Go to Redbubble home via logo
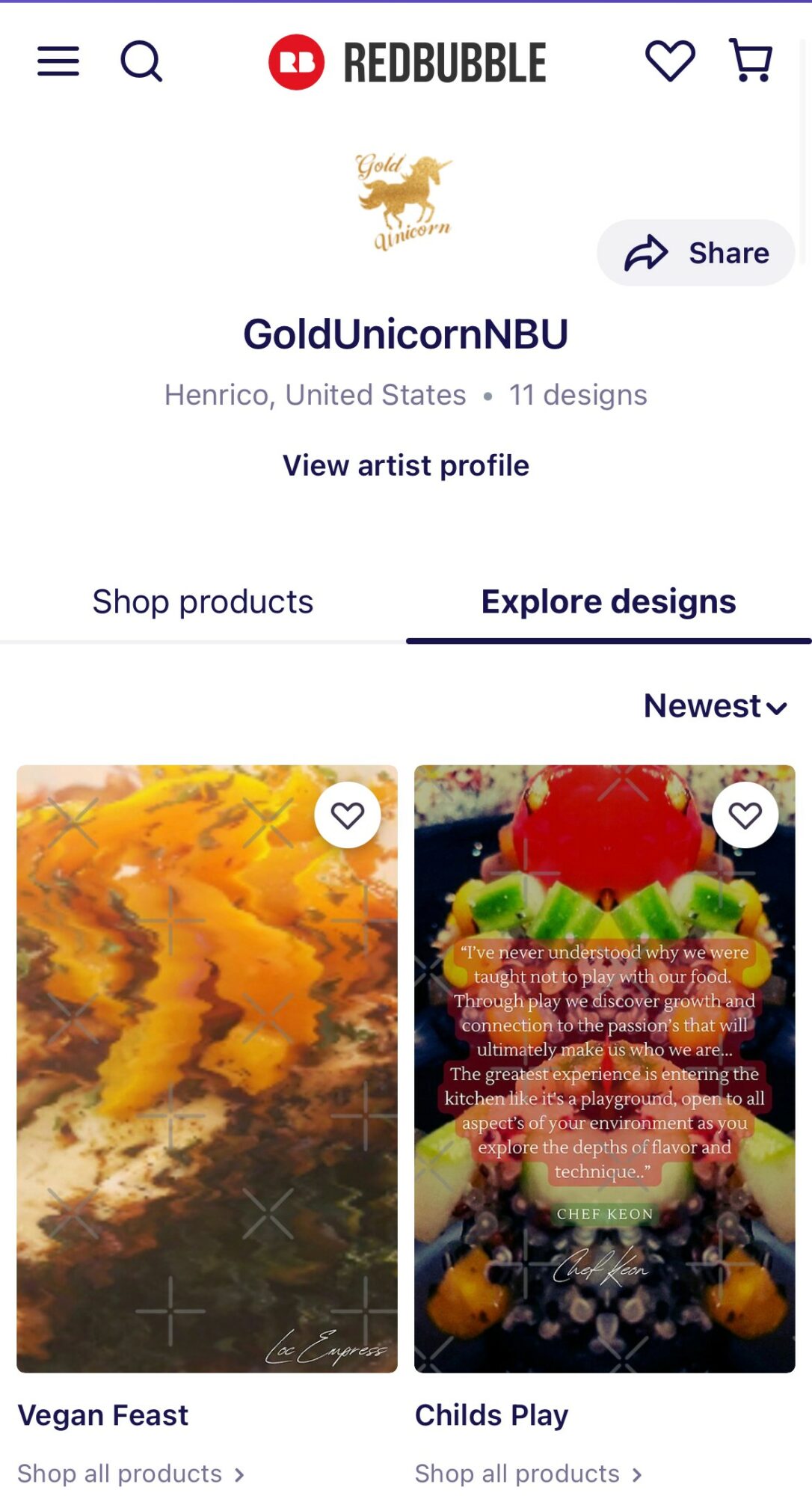 pyautogui.click(x=407, y=62)
